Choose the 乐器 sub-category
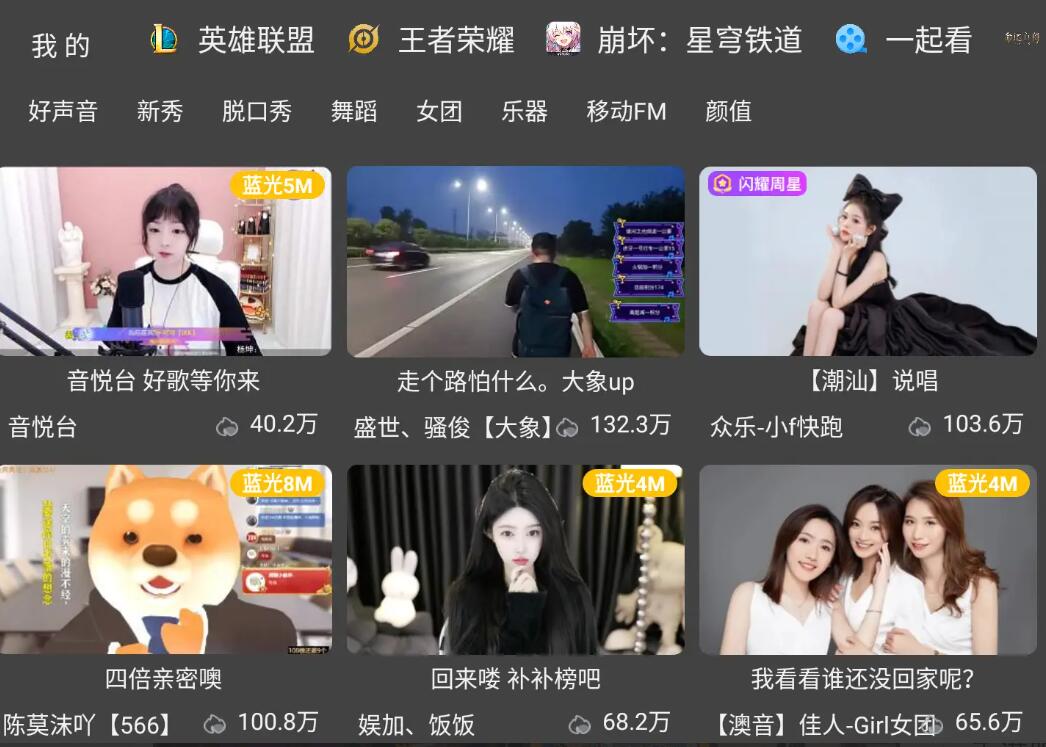The width and height of the screenshot is (1046, 747). tap(525, 111)
